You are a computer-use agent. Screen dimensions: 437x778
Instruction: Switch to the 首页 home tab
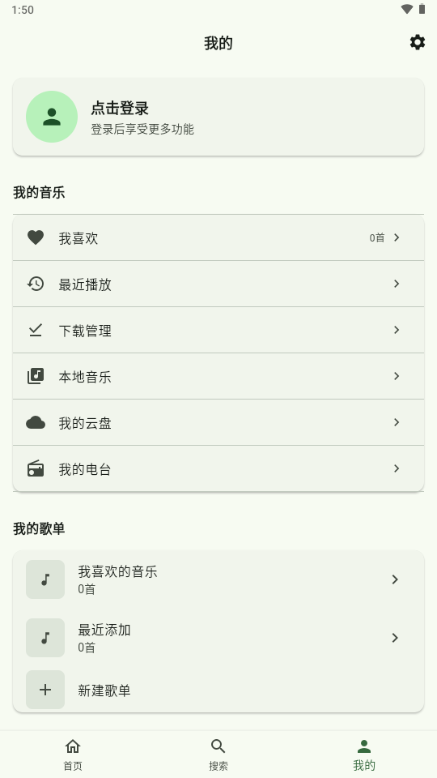73,754
